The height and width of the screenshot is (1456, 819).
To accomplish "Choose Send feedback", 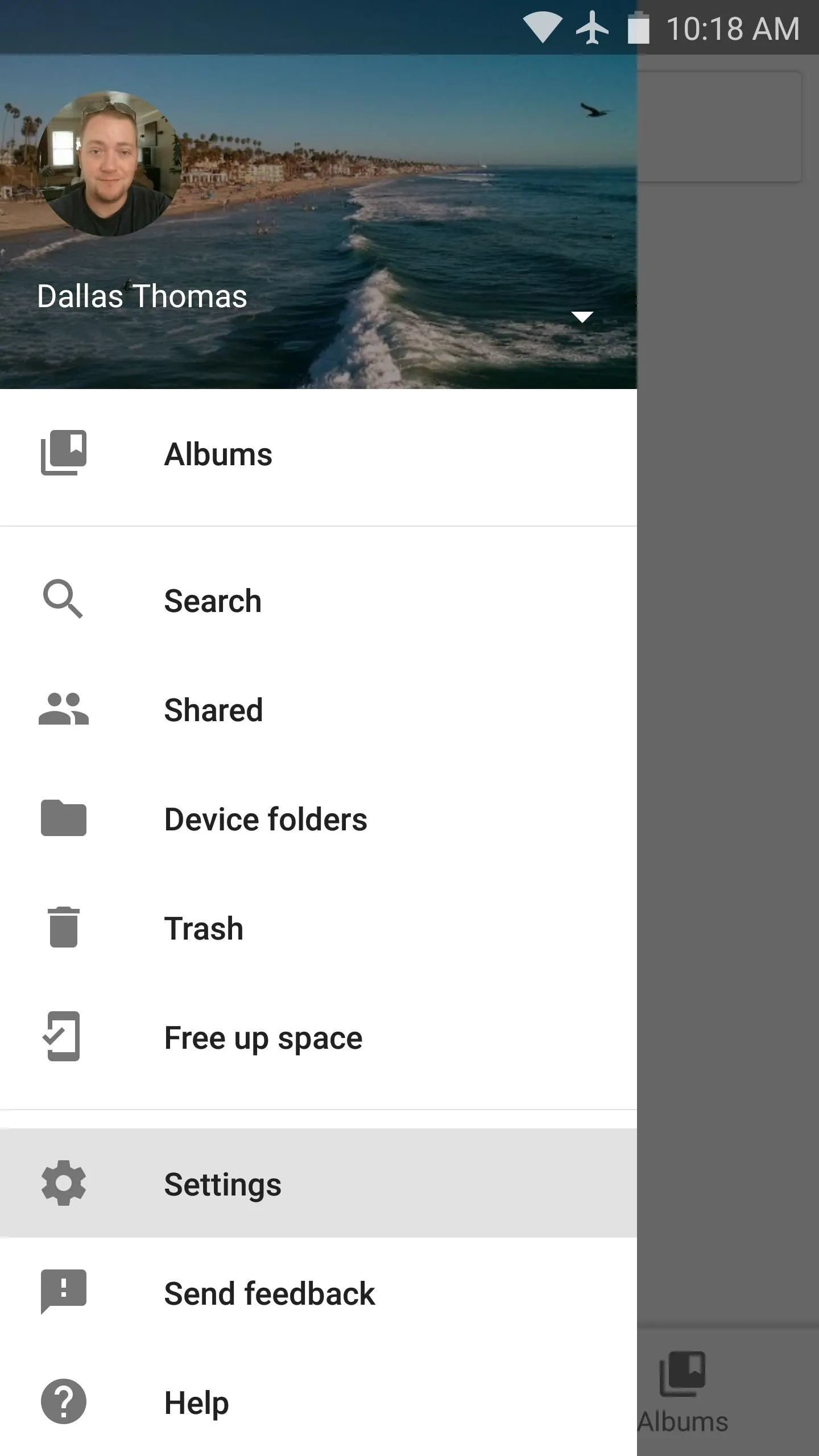I will [x=318, y=1292].
